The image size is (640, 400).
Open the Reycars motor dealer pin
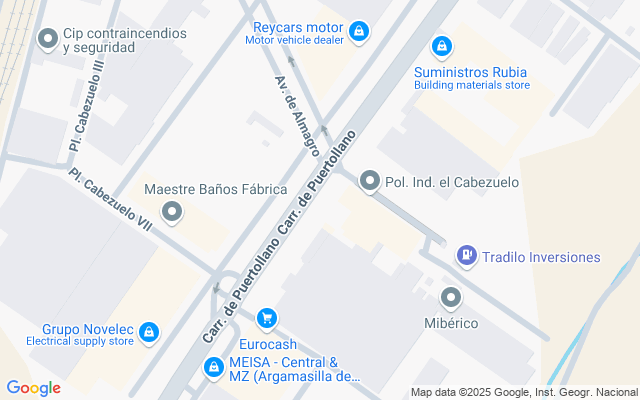tap(359, 32)
